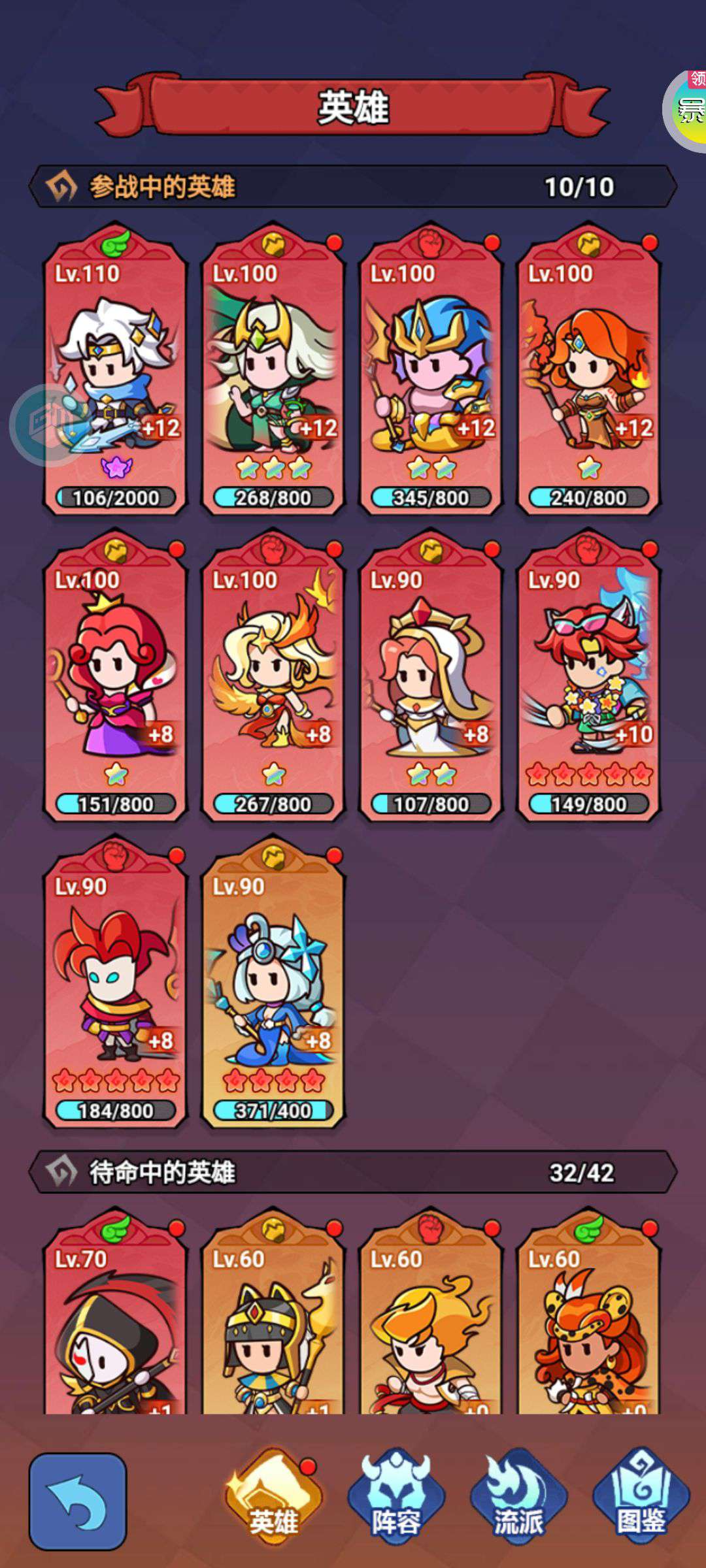Screen dimensions: 706x1568
Task: Select the hero card showing 345/800
Action: tap(431, 372)
